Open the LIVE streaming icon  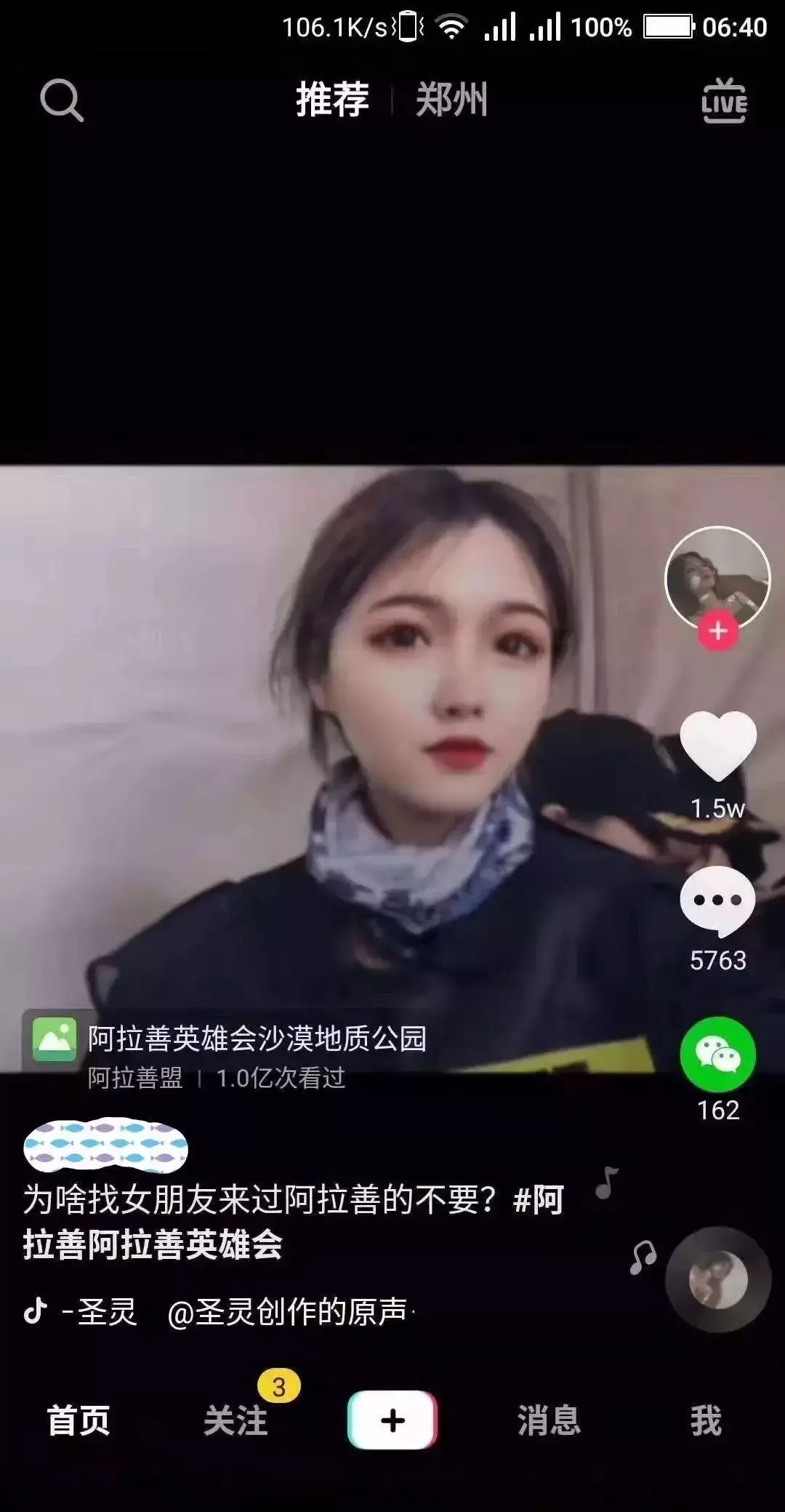[x=724, y=100]
